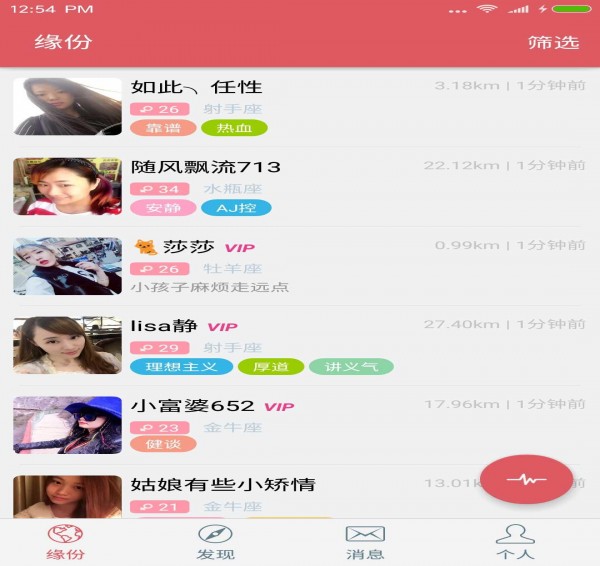Go to the 个人 tab
The width and height of the screenshot is (600, 566).
pos(515,542)
